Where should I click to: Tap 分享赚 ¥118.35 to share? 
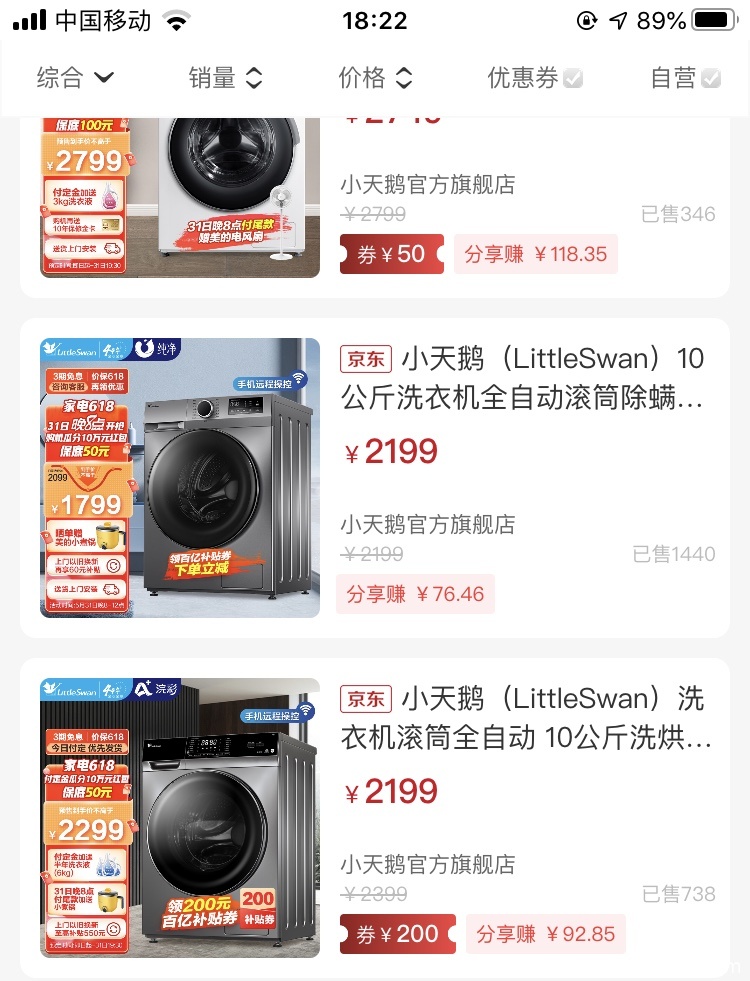click(535, 254)
